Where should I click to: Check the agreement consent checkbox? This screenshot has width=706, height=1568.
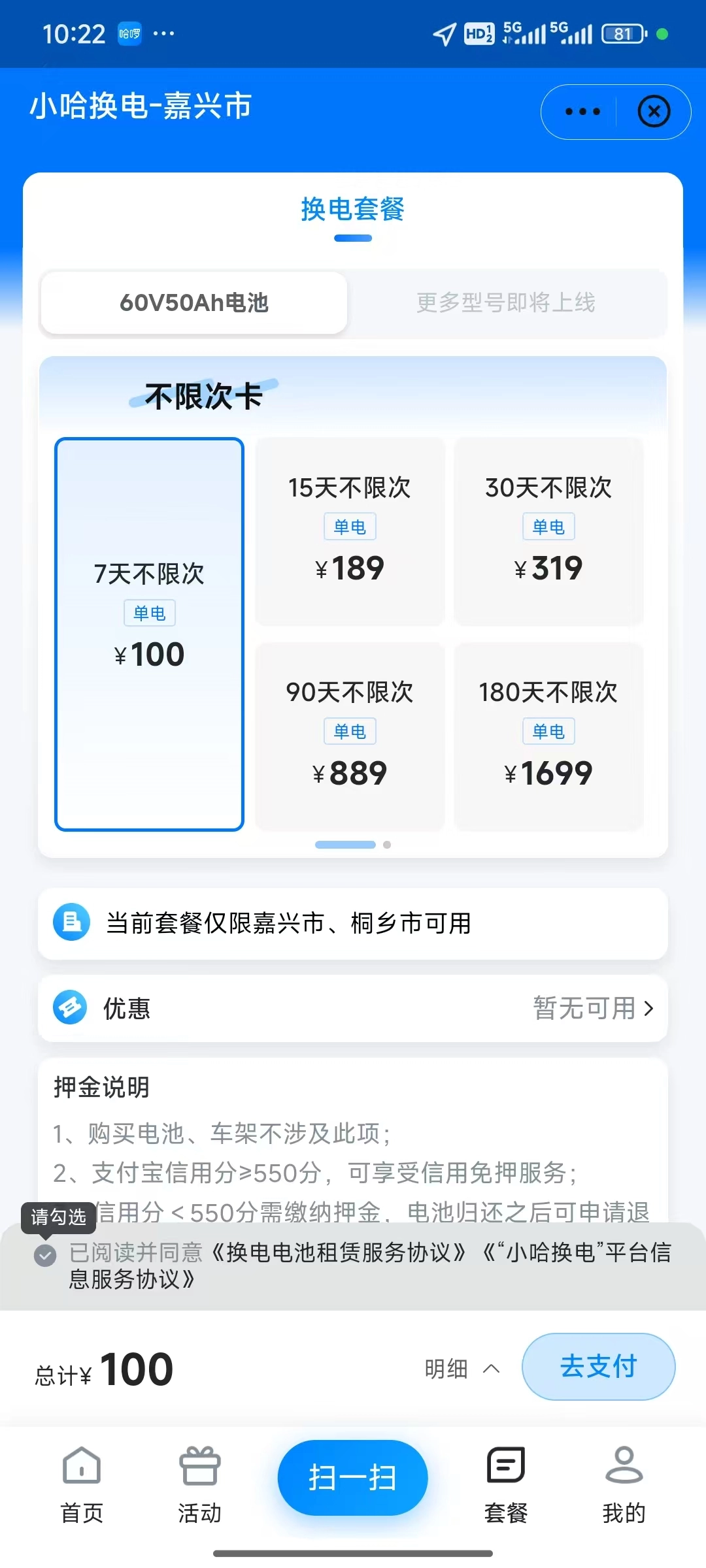(x=44, y=1256)
